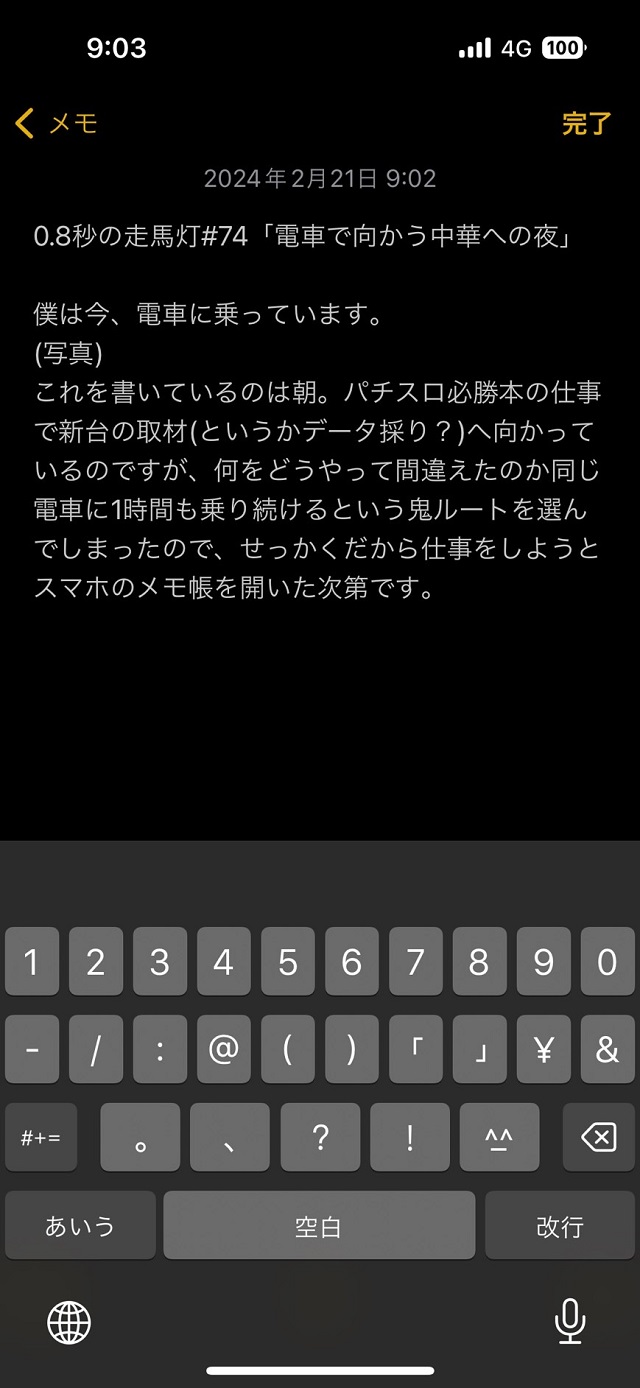Switch keyboard to あいう kana input
The height and width of the screenshot is (1388, 640).
[80, 1226]
